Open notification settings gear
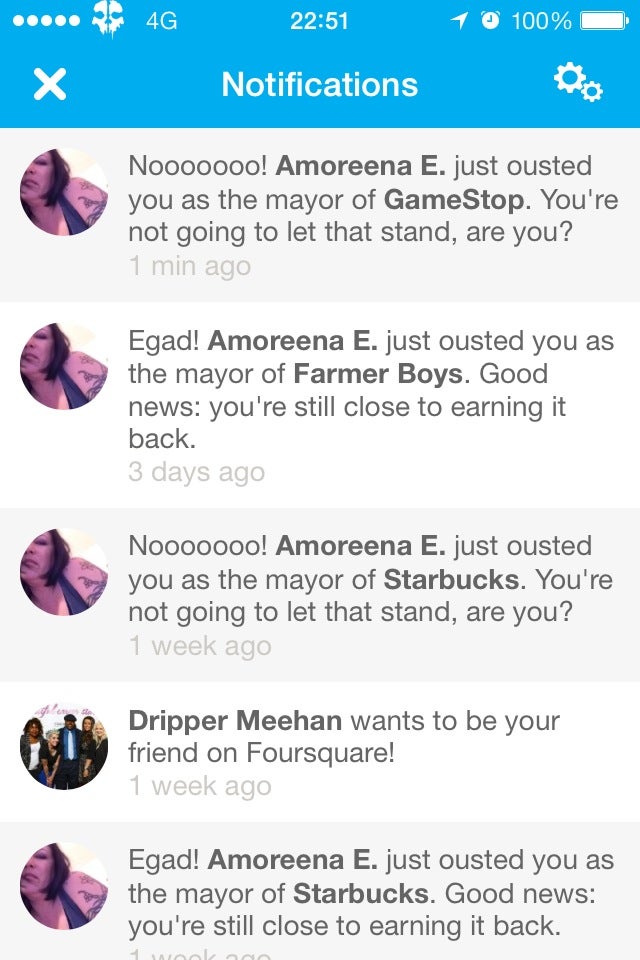Screen dimensions: 640x960 point(578,83)
